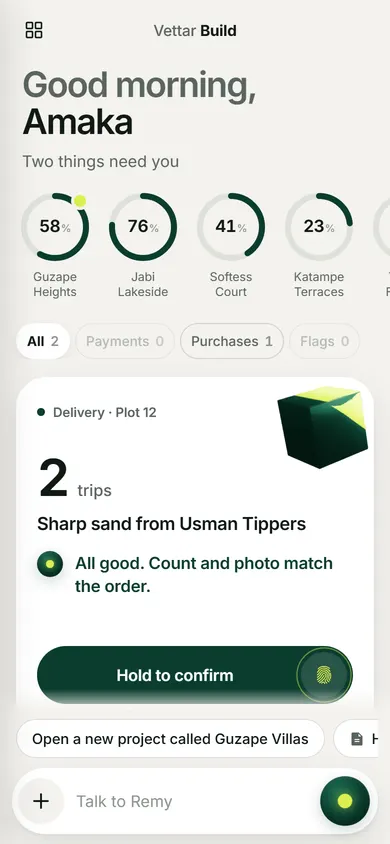Switch to the All filter chip

(43, 341)
